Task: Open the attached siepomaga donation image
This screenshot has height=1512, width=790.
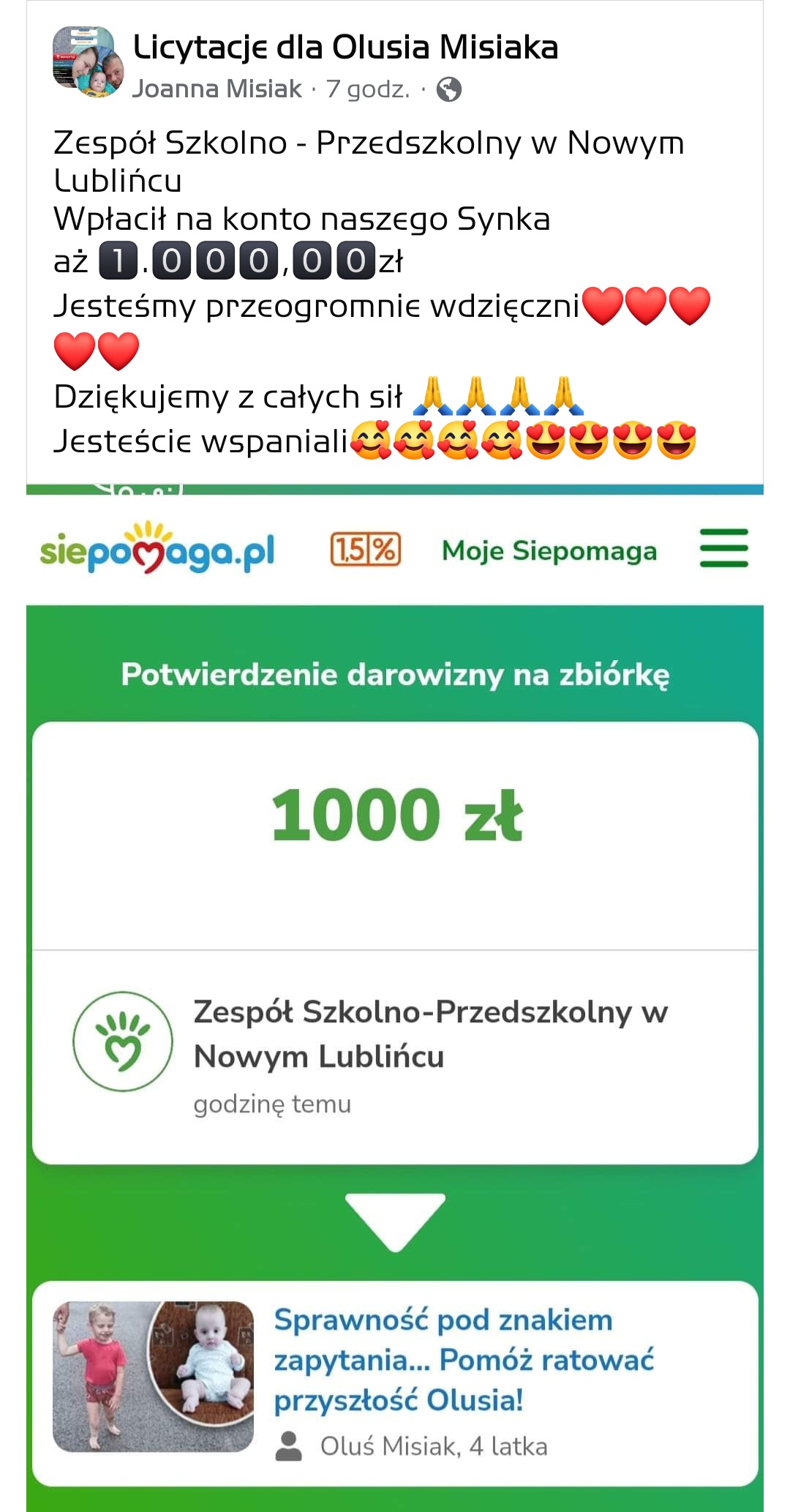Action: 395,998
